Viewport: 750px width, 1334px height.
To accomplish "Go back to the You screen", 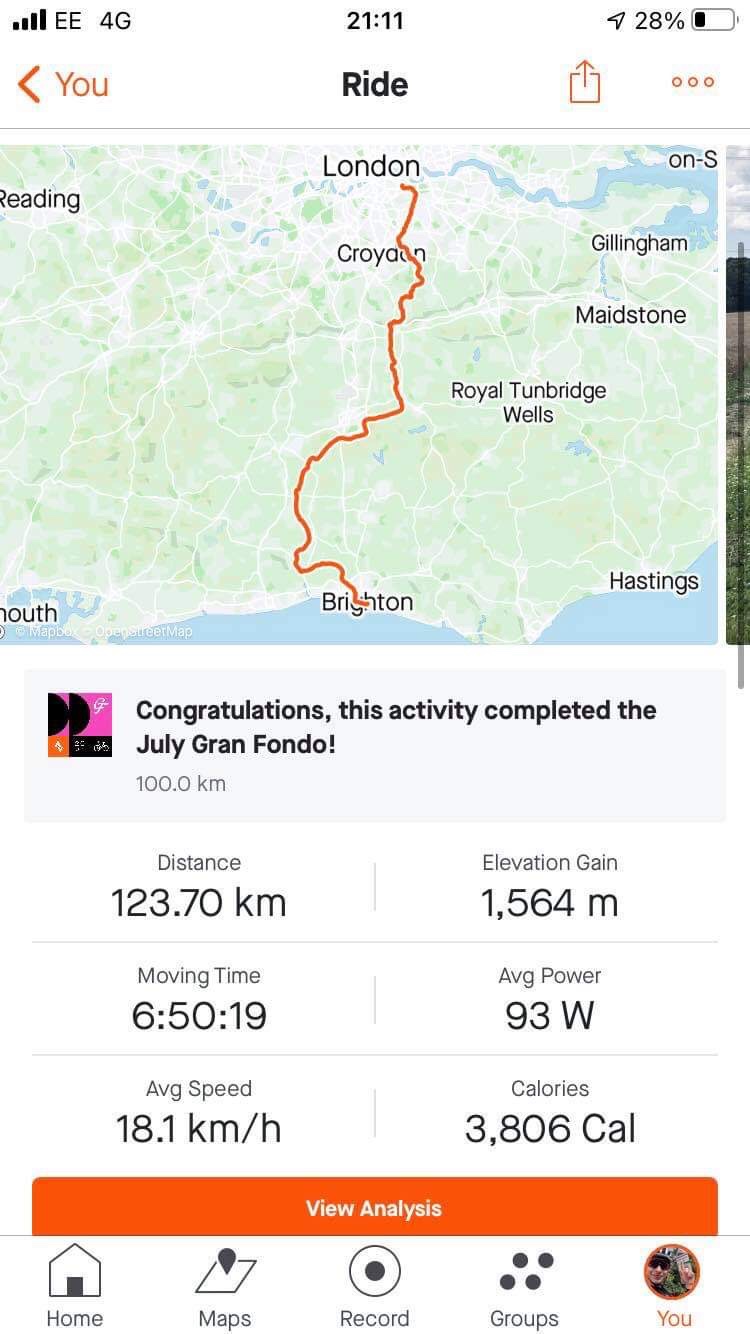I will (x=62, y=84).
